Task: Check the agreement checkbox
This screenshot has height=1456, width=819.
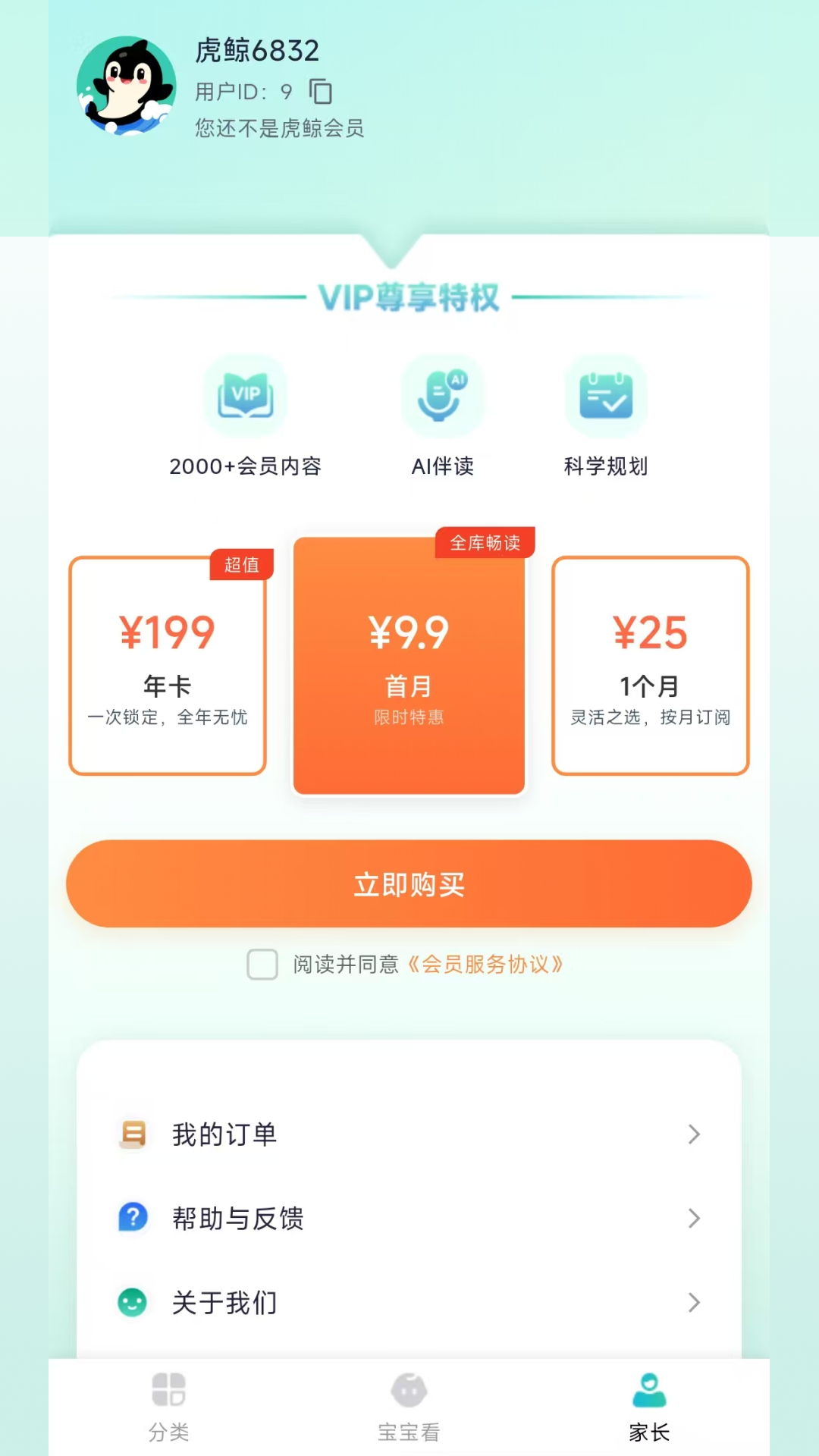Action: [x=262, y=965]
